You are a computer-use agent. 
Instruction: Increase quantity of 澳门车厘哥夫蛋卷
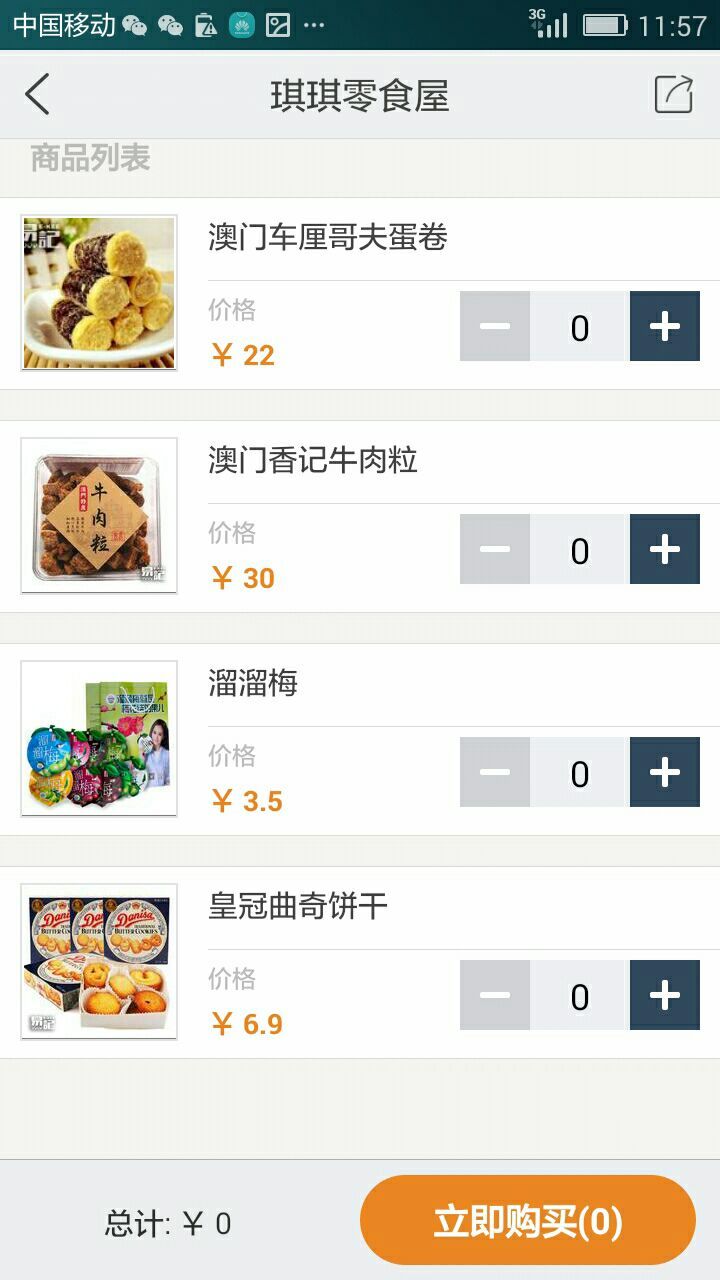click(664, 326)
